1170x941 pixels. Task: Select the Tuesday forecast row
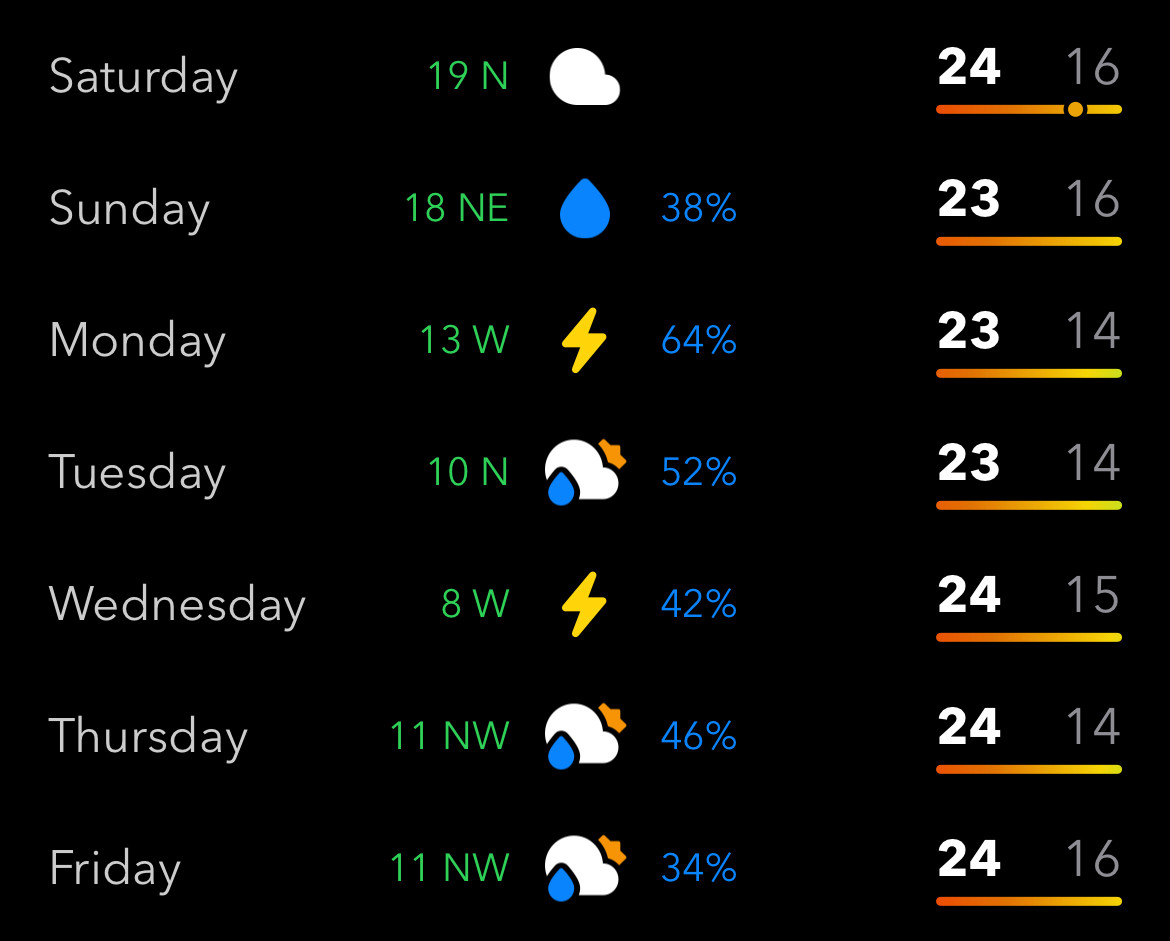[x=137, y=472]
